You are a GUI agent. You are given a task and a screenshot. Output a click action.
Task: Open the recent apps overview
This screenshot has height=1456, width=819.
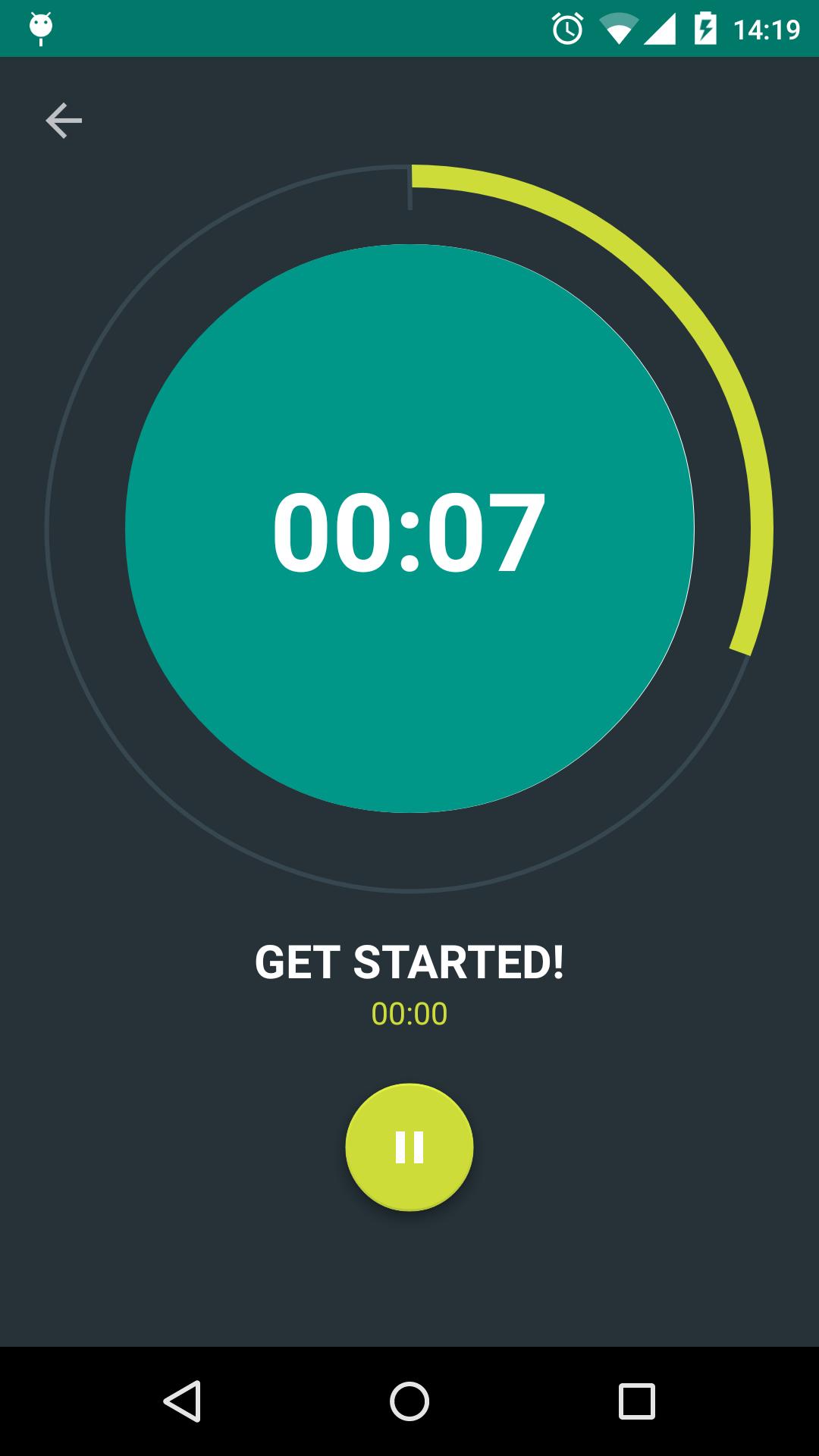coord(636,1401)
